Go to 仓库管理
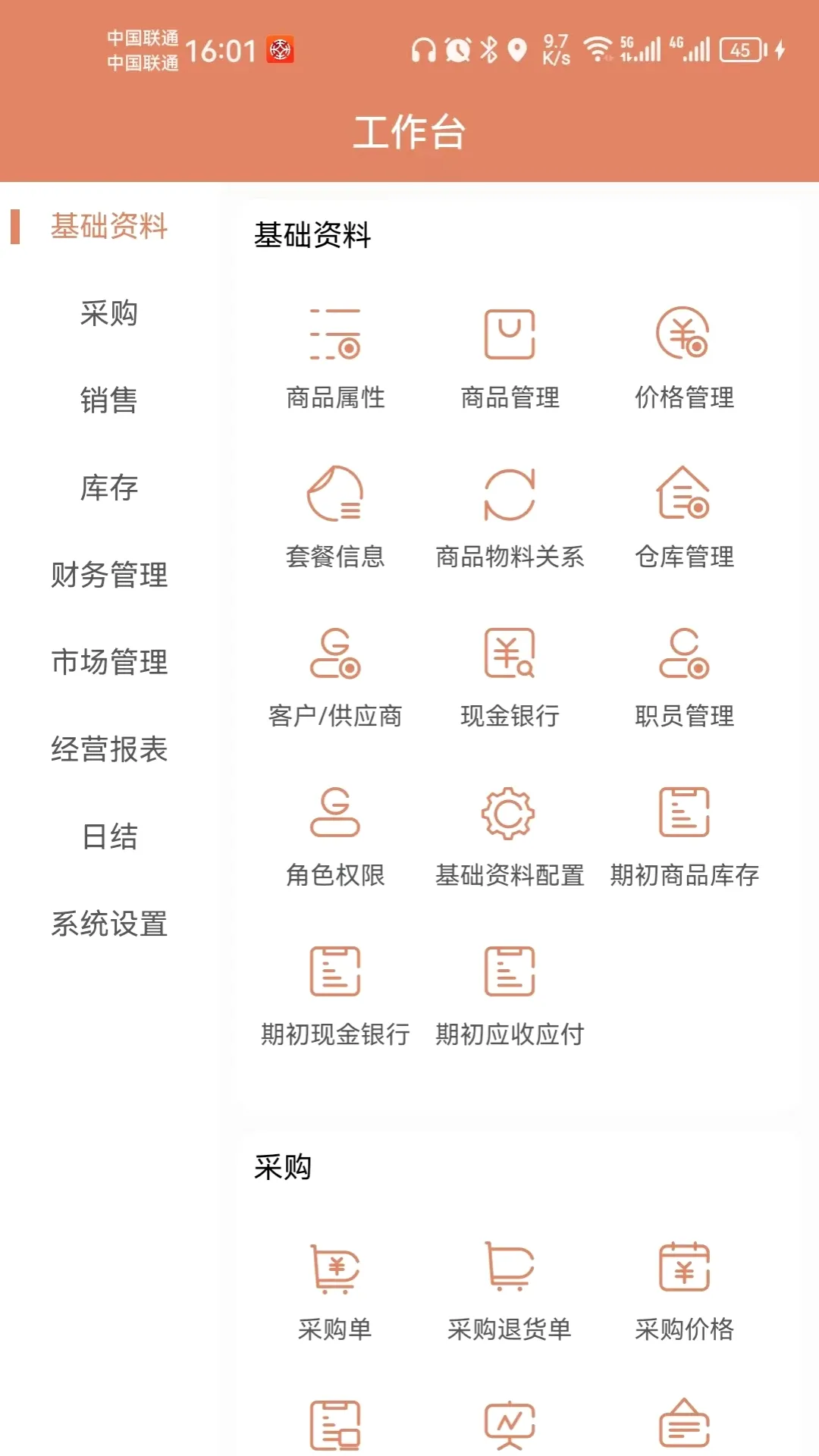Image resolution: width=819 pixels, height=1456 pixels. pos(684,517)
